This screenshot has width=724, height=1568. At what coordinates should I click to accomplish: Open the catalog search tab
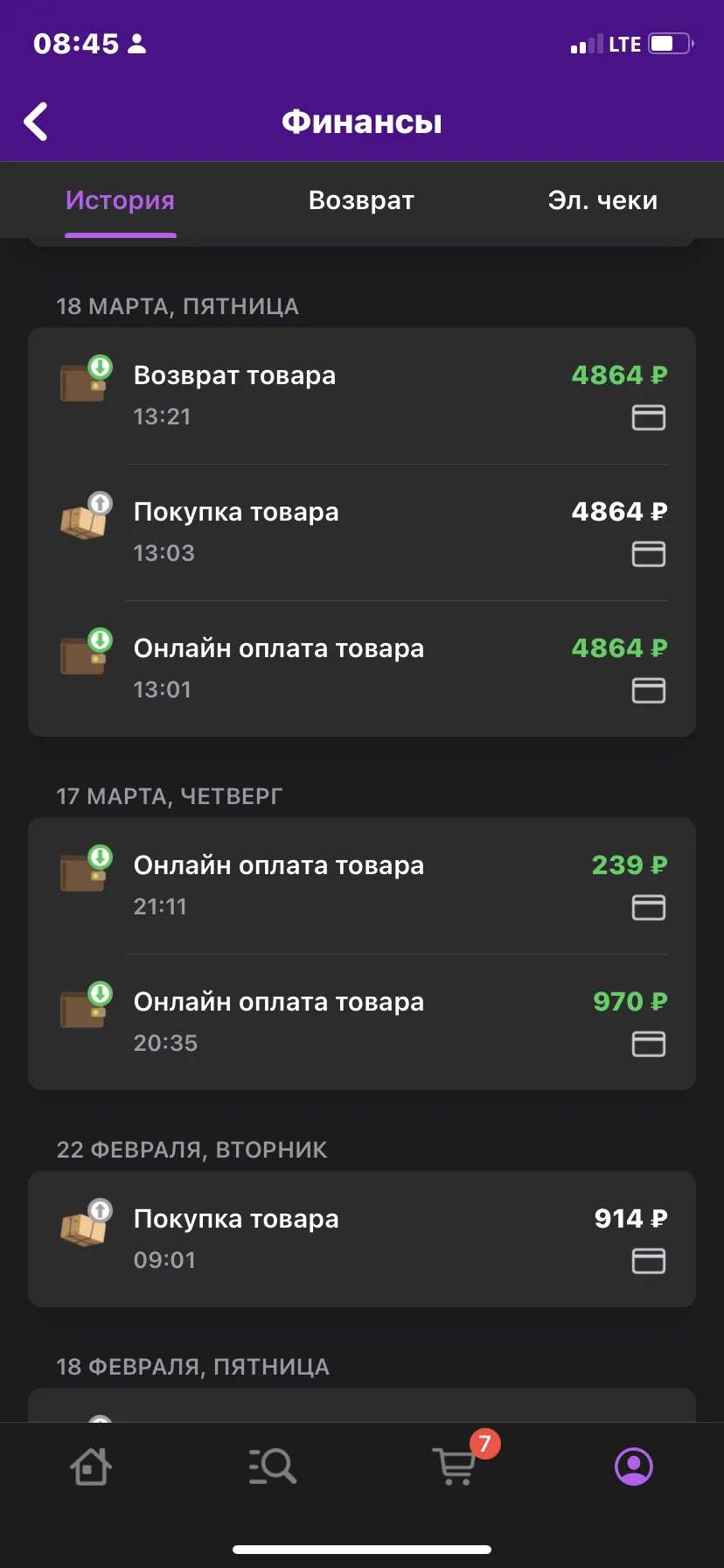pos(272,1466)
